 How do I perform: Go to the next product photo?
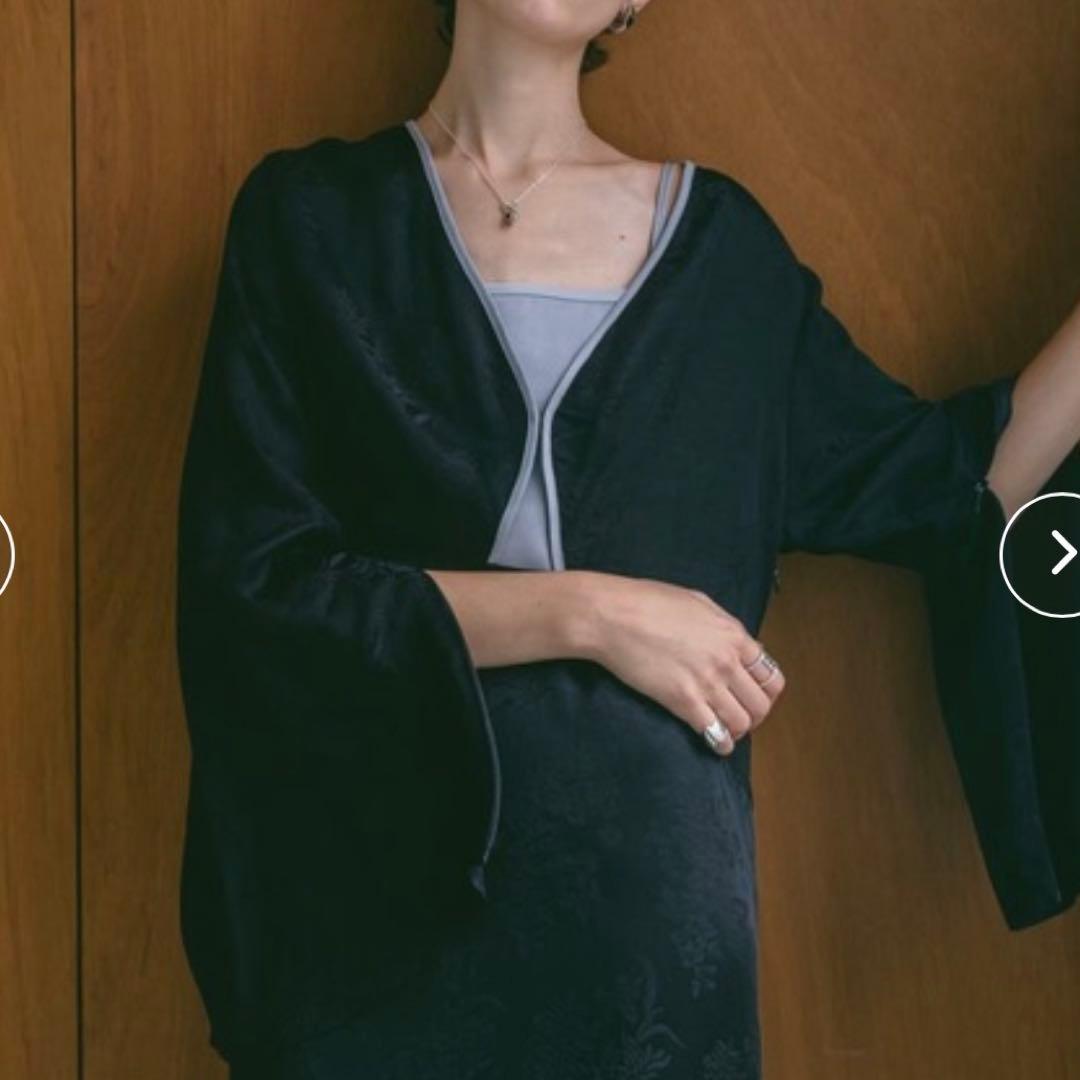[1050, 553]
